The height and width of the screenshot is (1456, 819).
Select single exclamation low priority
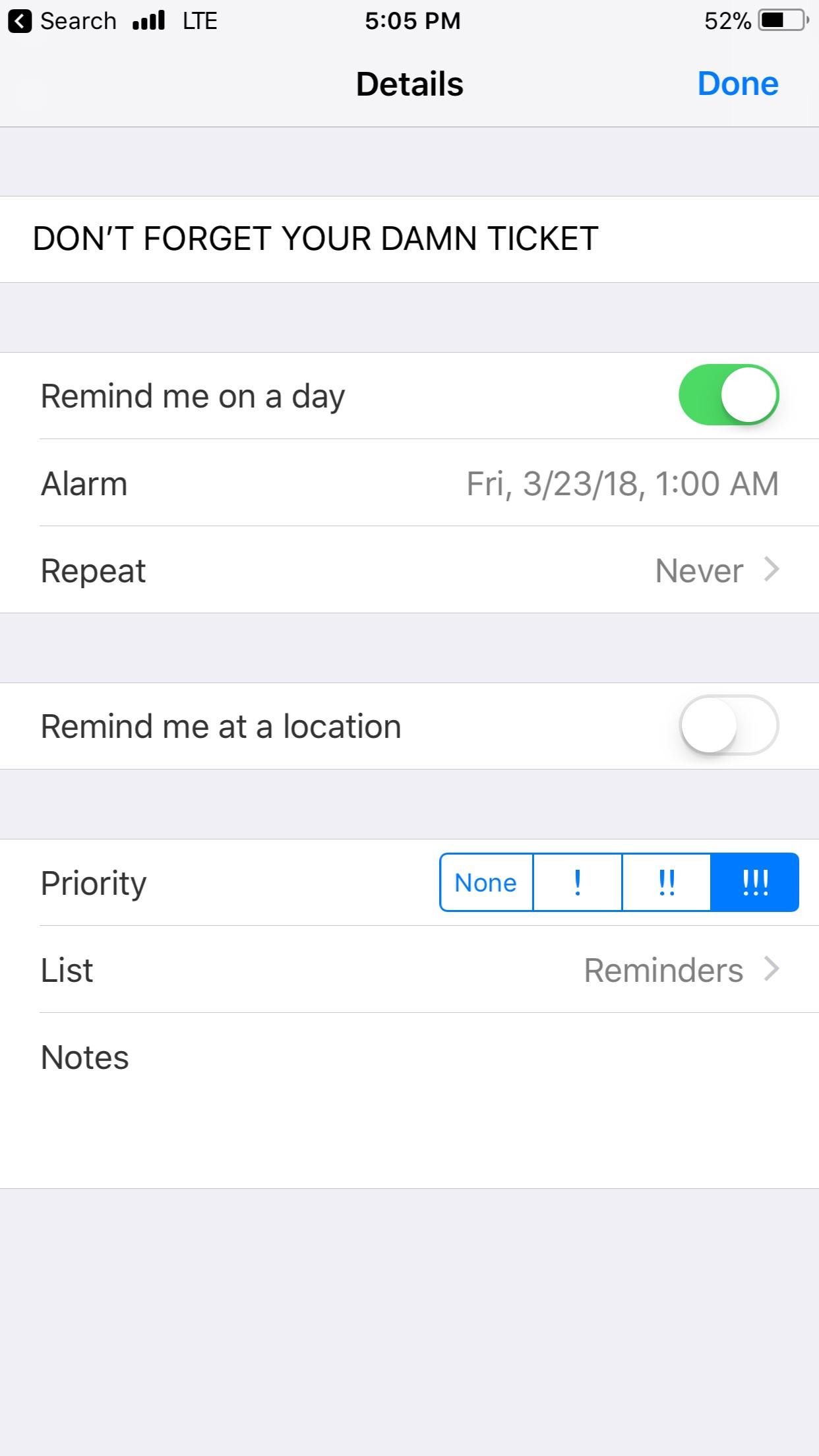(577, 882)
